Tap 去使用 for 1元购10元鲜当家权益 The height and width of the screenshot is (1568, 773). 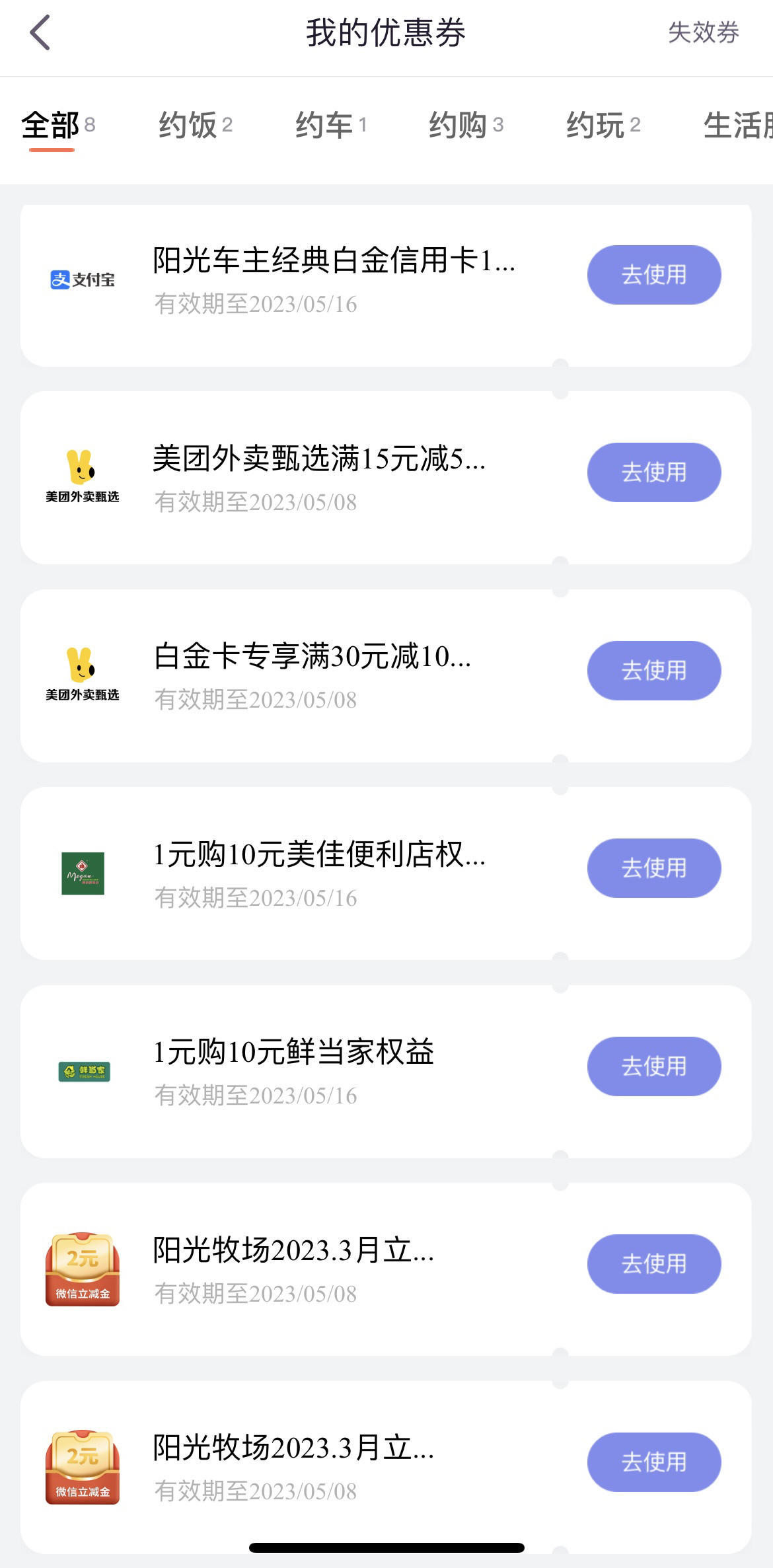(x=654, y=1066)
